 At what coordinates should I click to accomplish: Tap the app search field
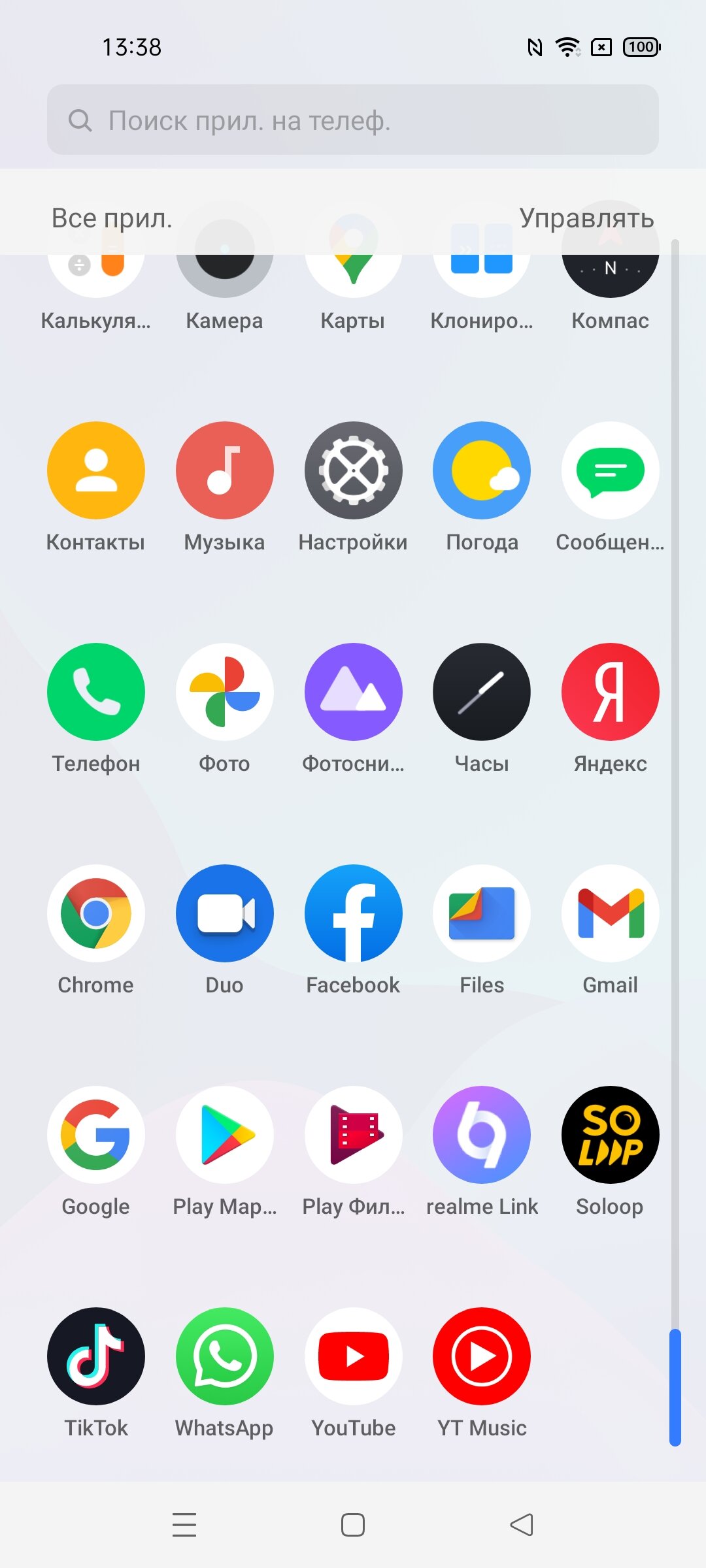[353, 120]
